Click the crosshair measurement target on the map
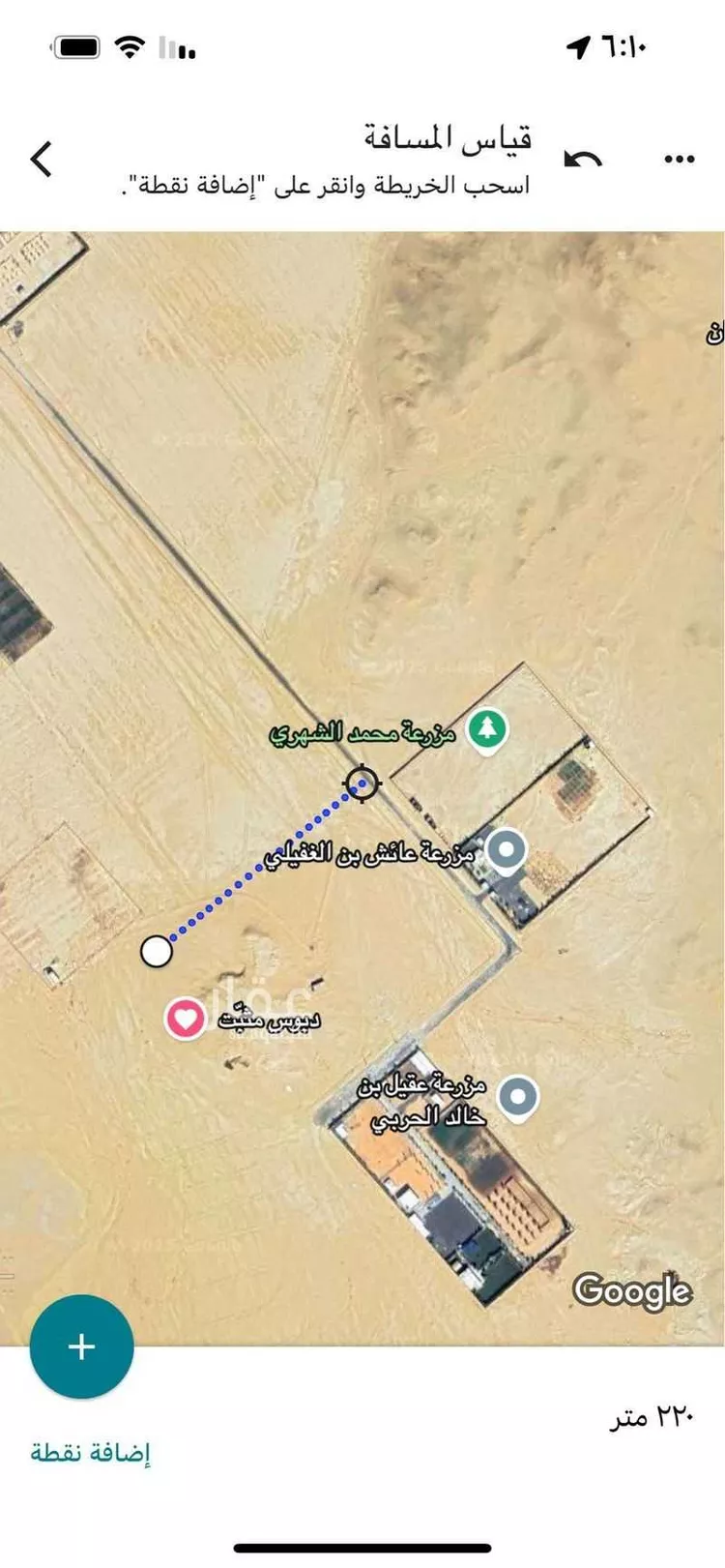This screenshot has width=725, height=1568. [364, 784]
